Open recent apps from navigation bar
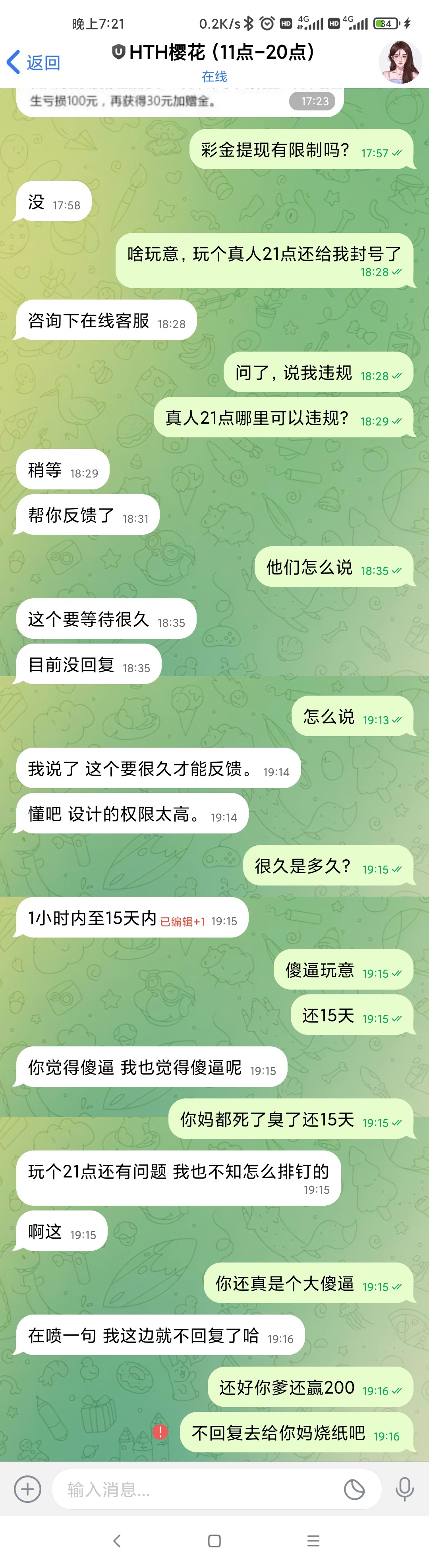Image resolution: width=429 pixels, height=1568 pixels. tap(313, 1541)
